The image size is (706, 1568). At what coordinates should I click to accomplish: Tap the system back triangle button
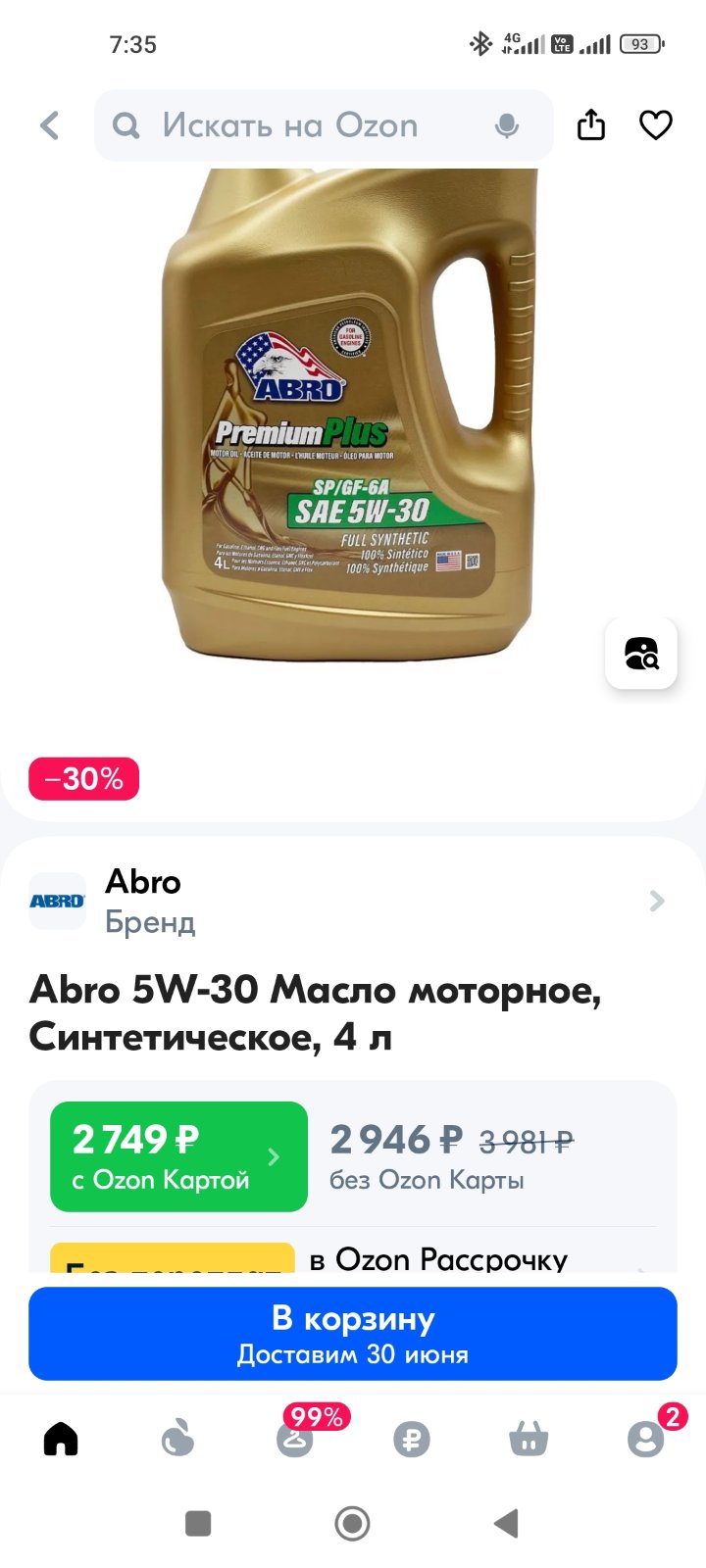click(506, 1523)
